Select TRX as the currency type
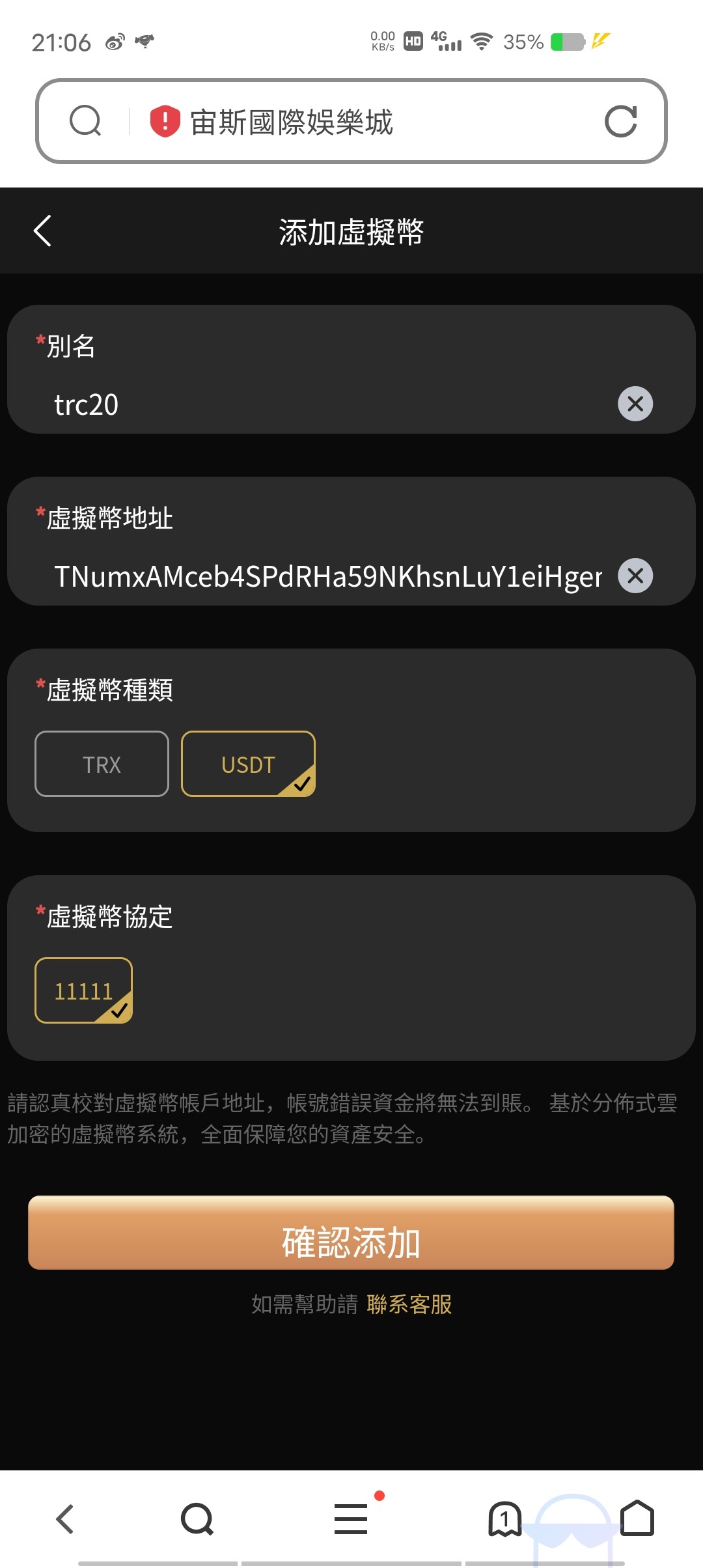The height and width of the screenshot is (1568, 703). pyautogui.click(x=102, y=764)
